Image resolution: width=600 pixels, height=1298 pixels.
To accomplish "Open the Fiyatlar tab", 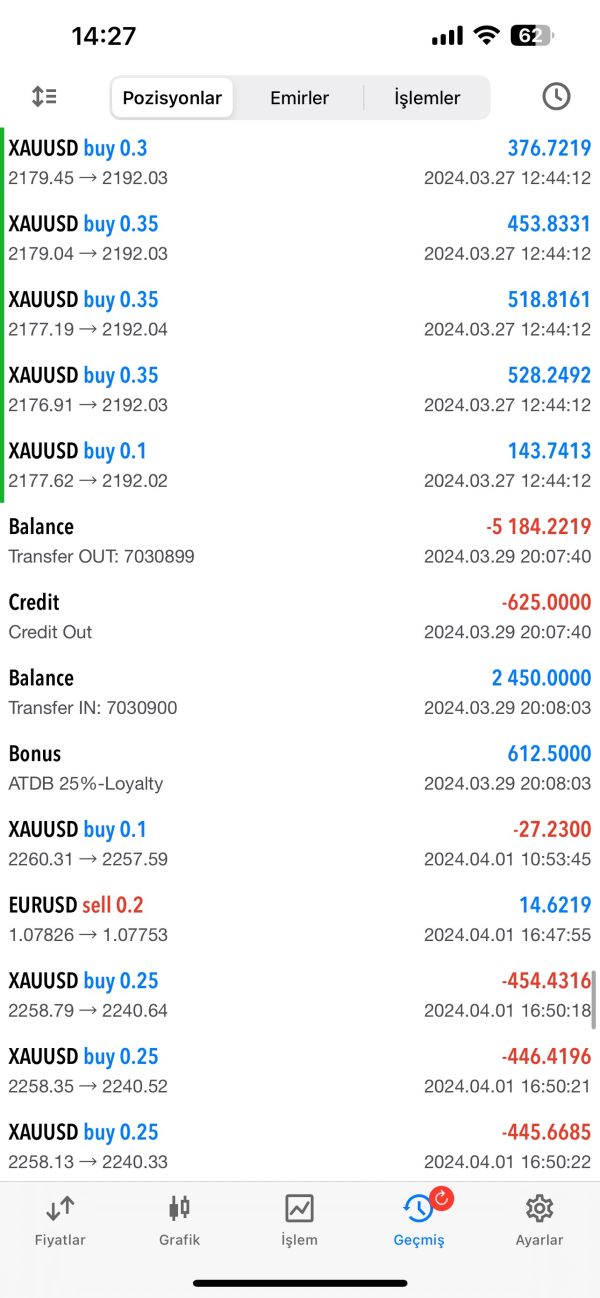I will 60,1220.
